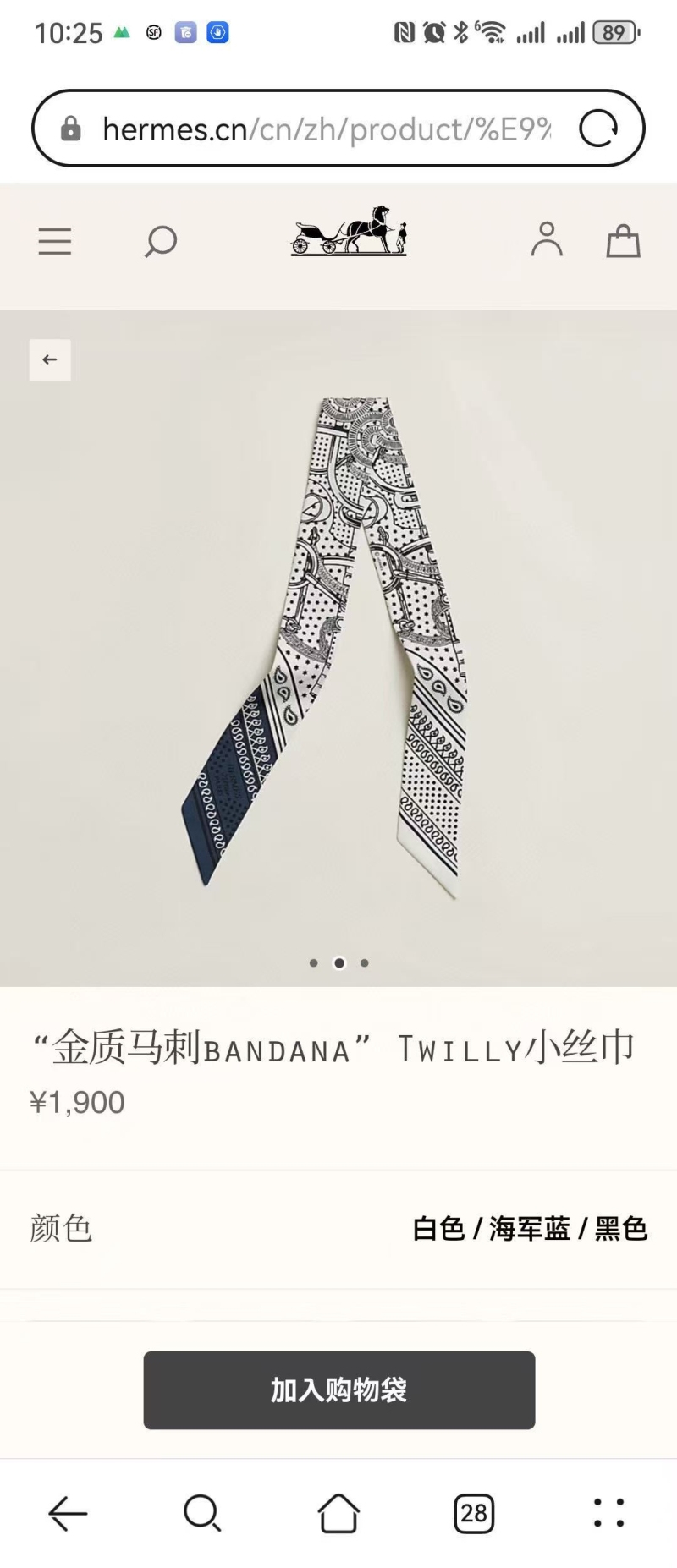Open the 28 tabs switcher
The width and height of the screenshot is (677, 1568).
point(474,1513)
